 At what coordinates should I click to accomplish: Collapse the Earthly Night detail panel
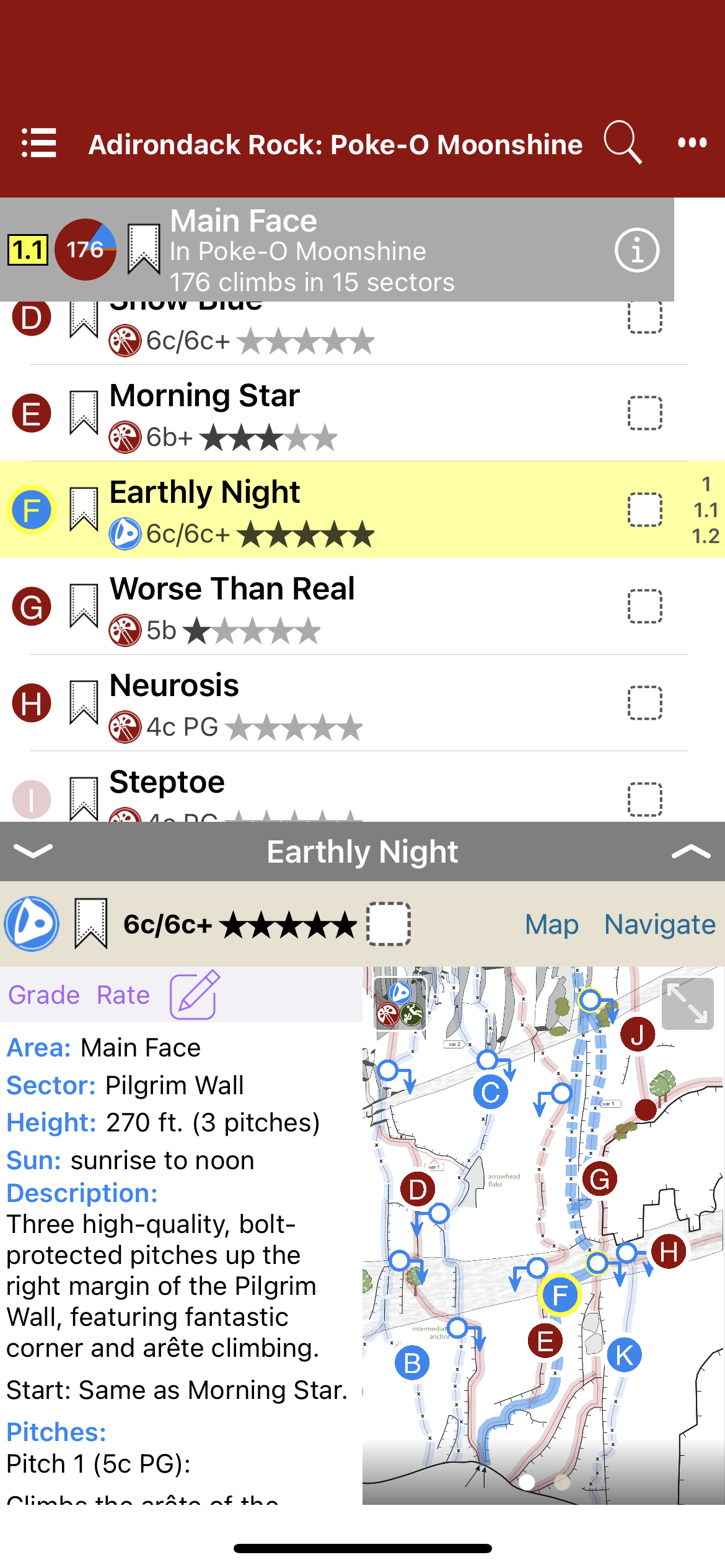tap(33, 852)
